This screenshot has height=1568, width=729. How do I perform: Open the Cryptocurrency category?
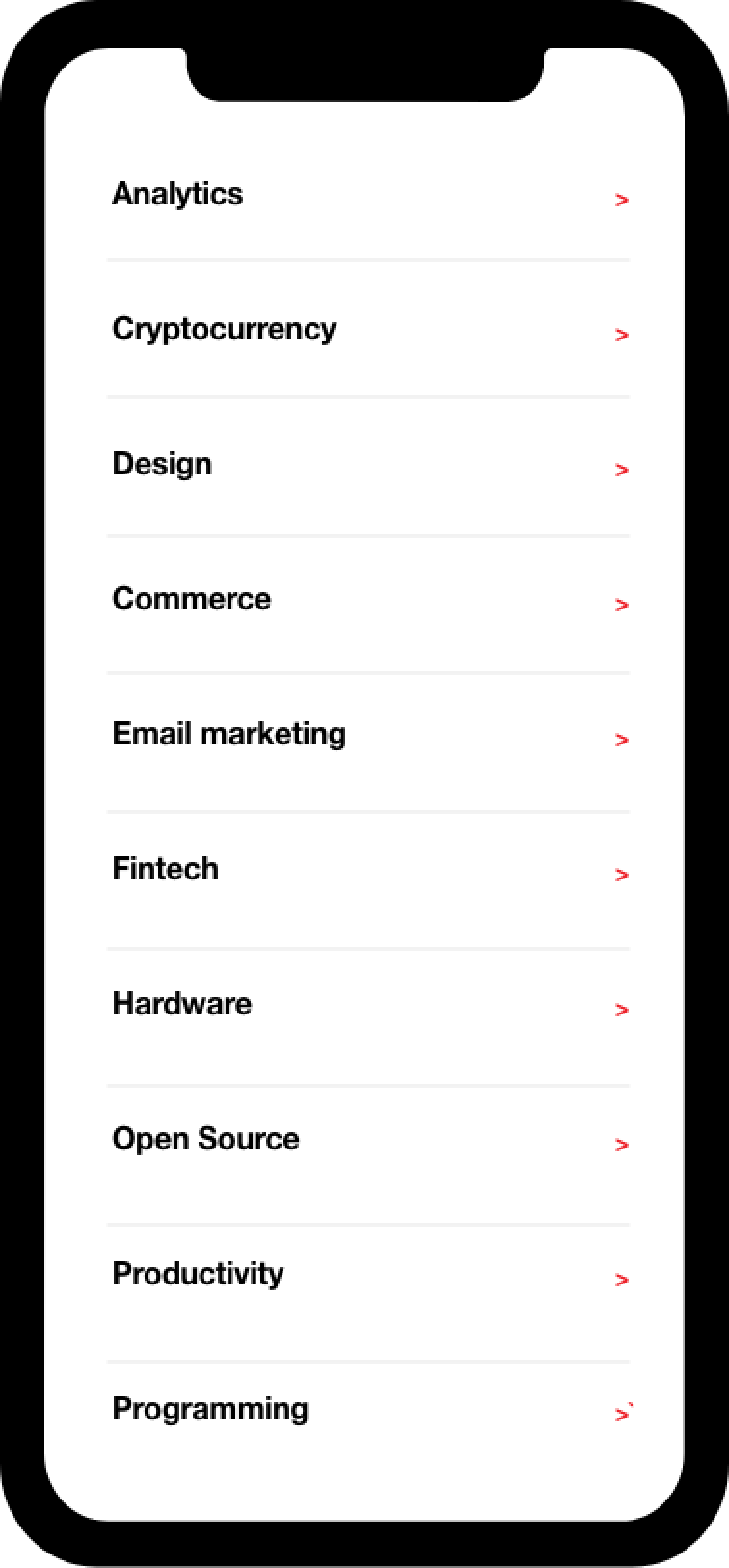(x=224, y=329)
